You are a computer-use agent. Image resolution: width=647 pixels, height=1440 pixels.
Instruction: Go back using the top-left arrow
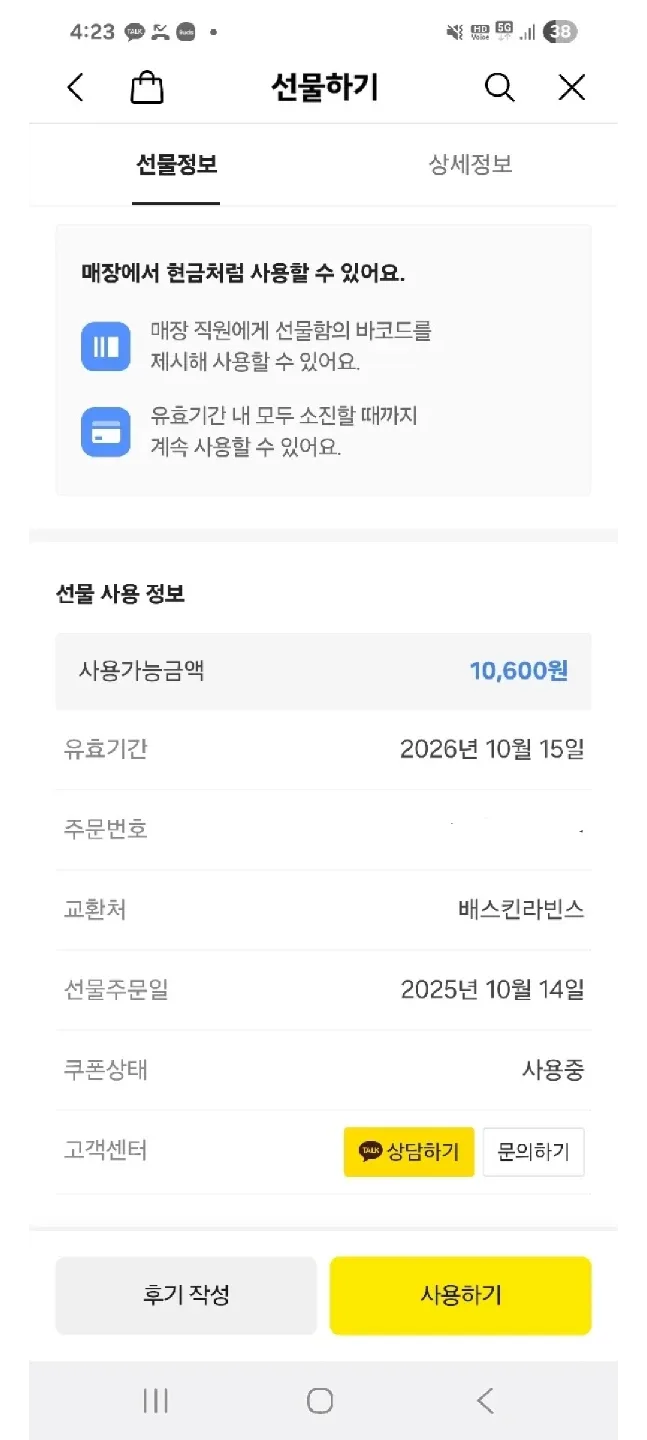[75, 88]
